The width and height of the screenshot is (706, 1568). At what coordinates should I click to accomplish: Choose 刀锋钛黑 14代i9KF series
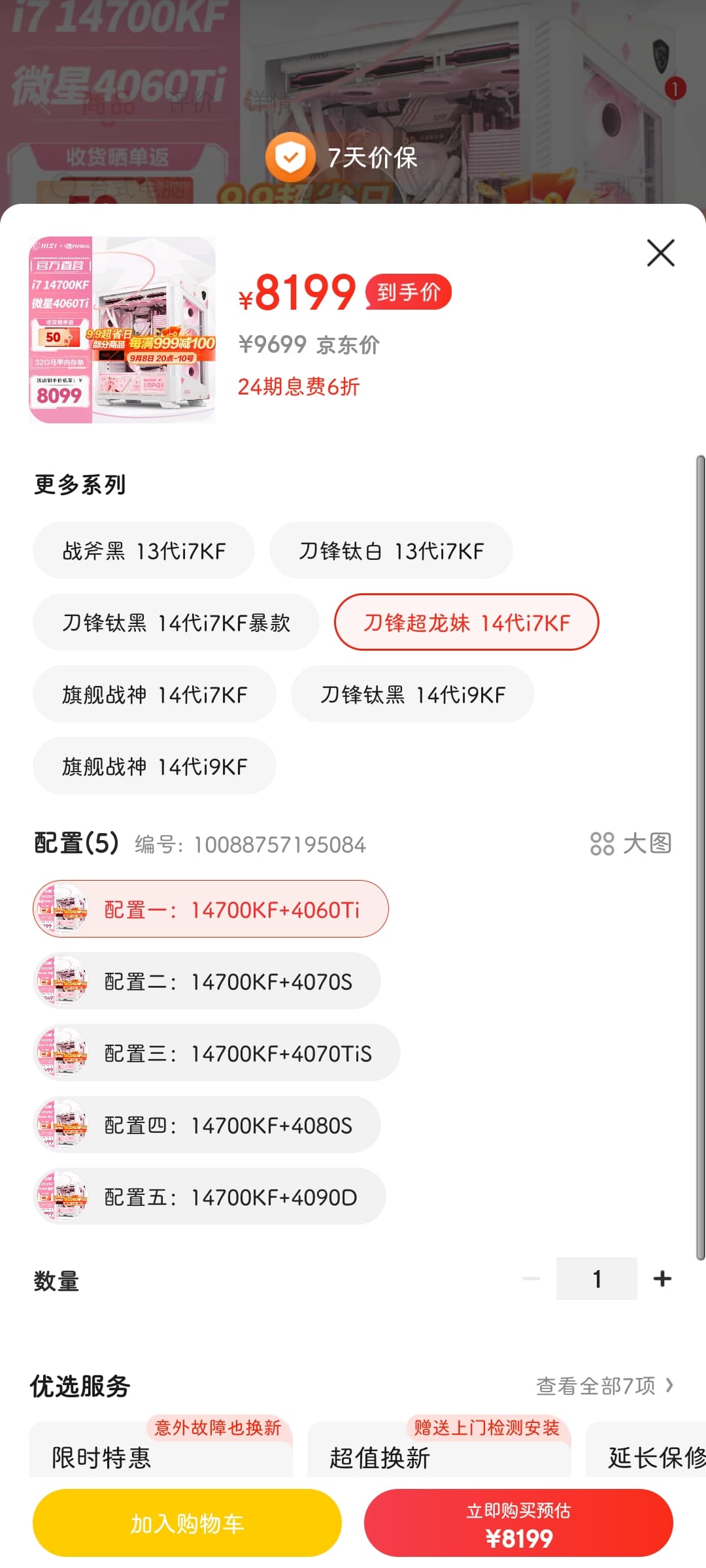tap(412, 694)
